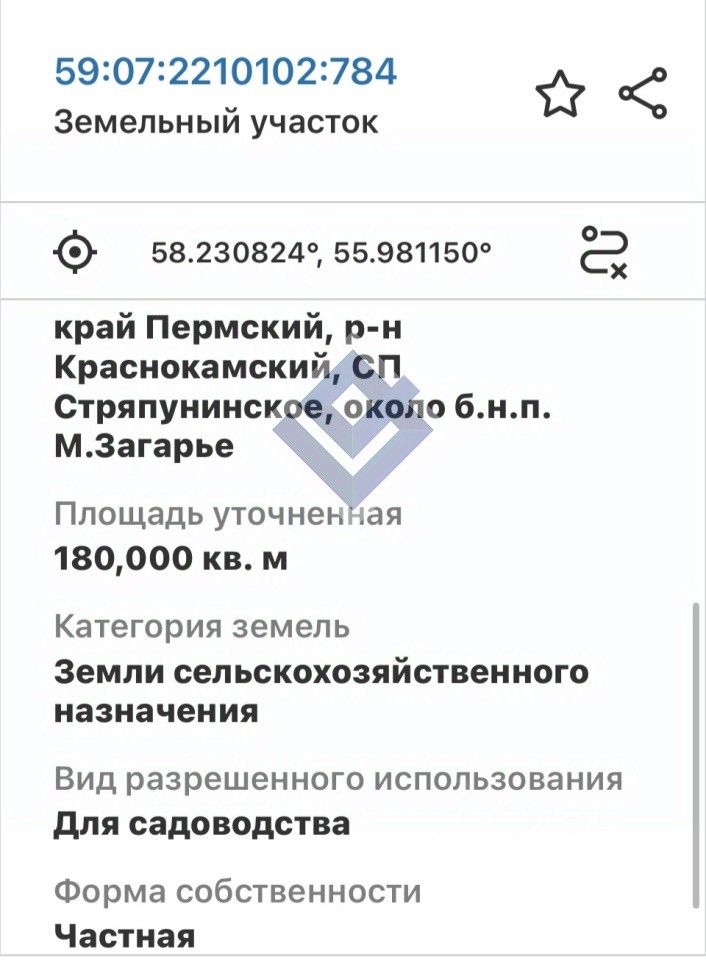Center the map on the plot coordinates
706x960 pixels.
[x=76, y=250]
